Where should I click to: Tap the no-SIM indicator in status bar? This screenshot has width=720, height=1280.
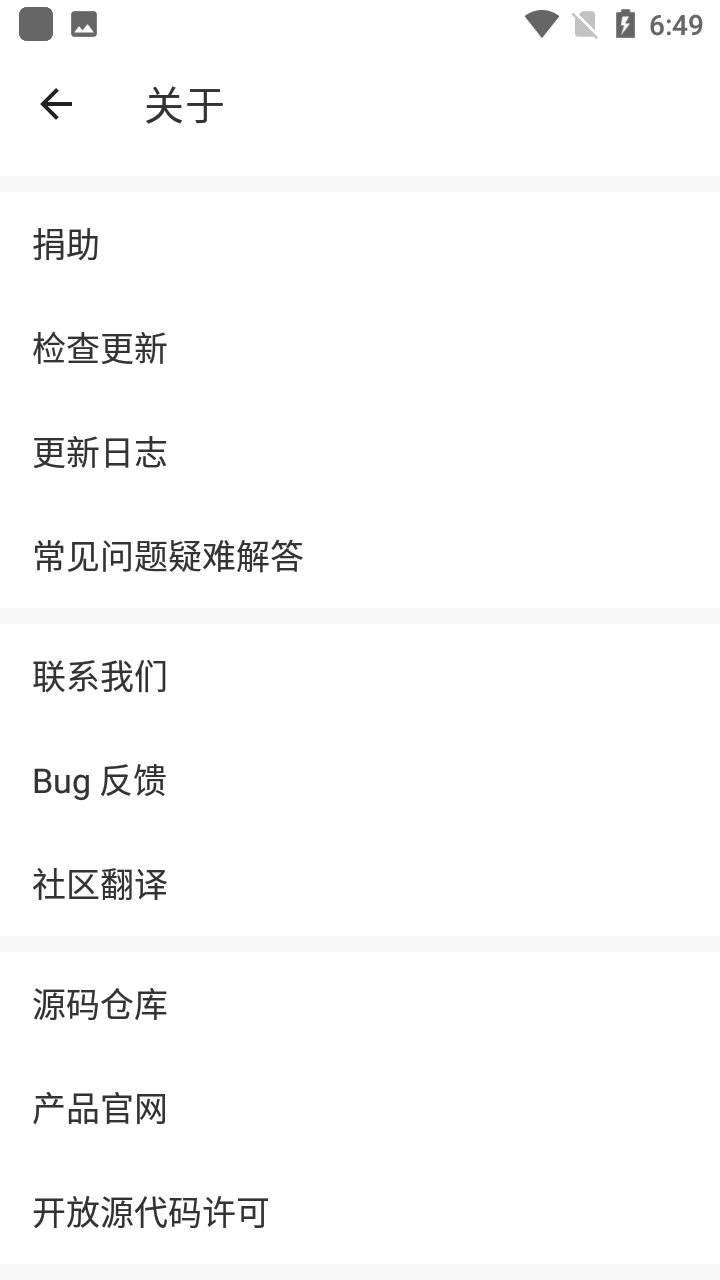[x=583, y=24]
